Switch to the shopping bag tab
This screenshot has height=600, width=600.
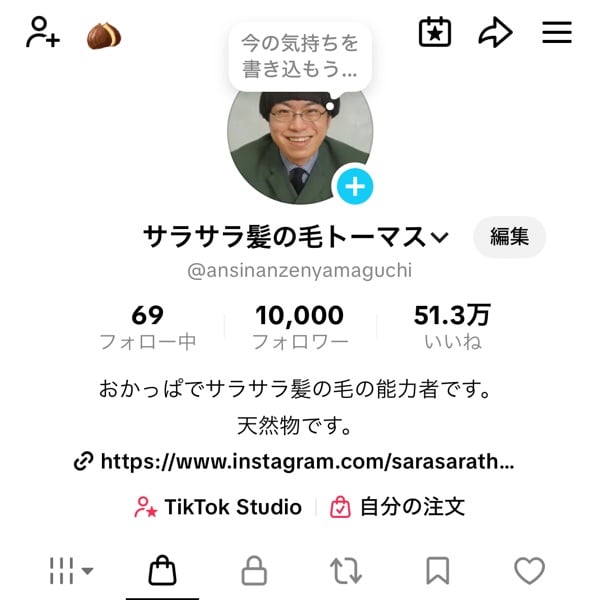point(162,571)
